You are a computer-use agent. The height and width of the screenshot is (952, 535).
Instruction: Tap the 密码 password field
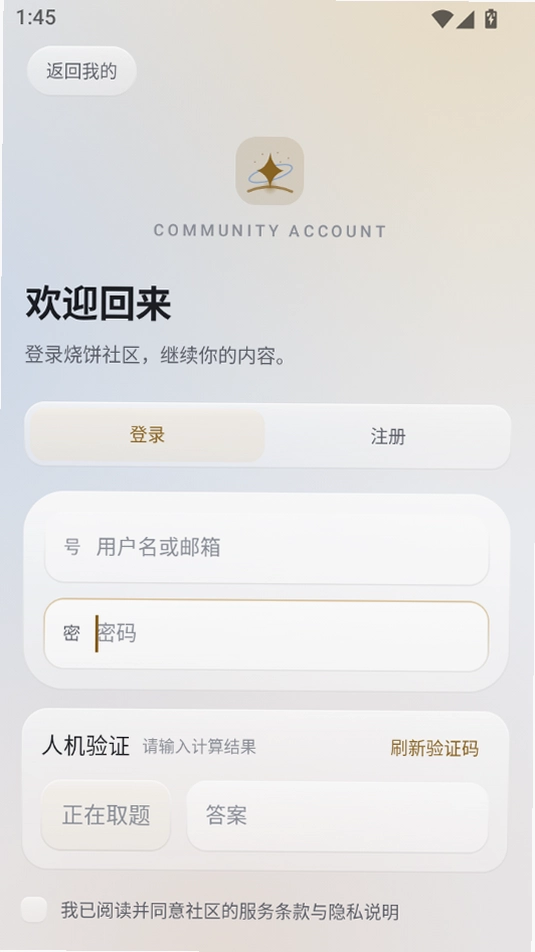point(267,634)
